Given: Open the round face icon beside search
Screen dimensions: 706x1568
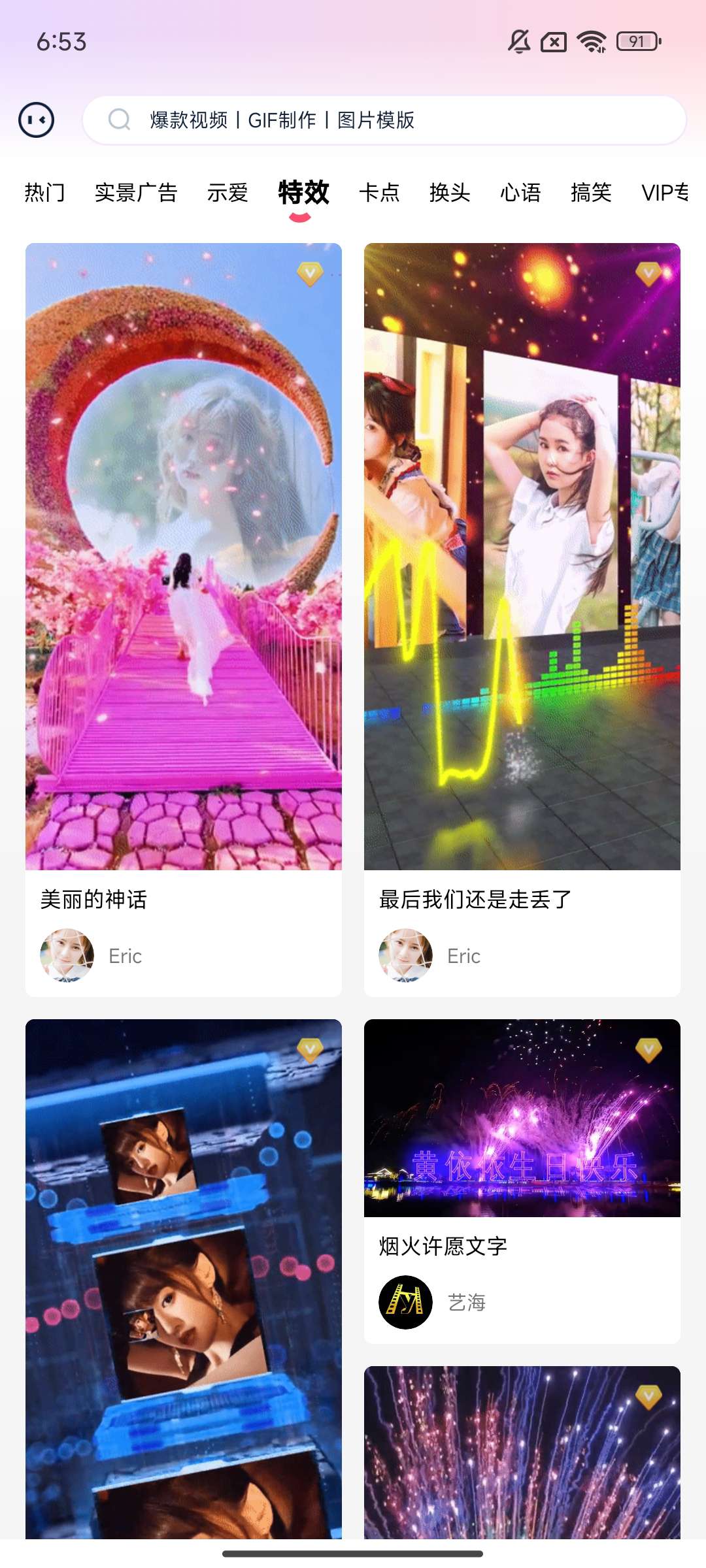Looking at the screenshot, I should [37, 120].
